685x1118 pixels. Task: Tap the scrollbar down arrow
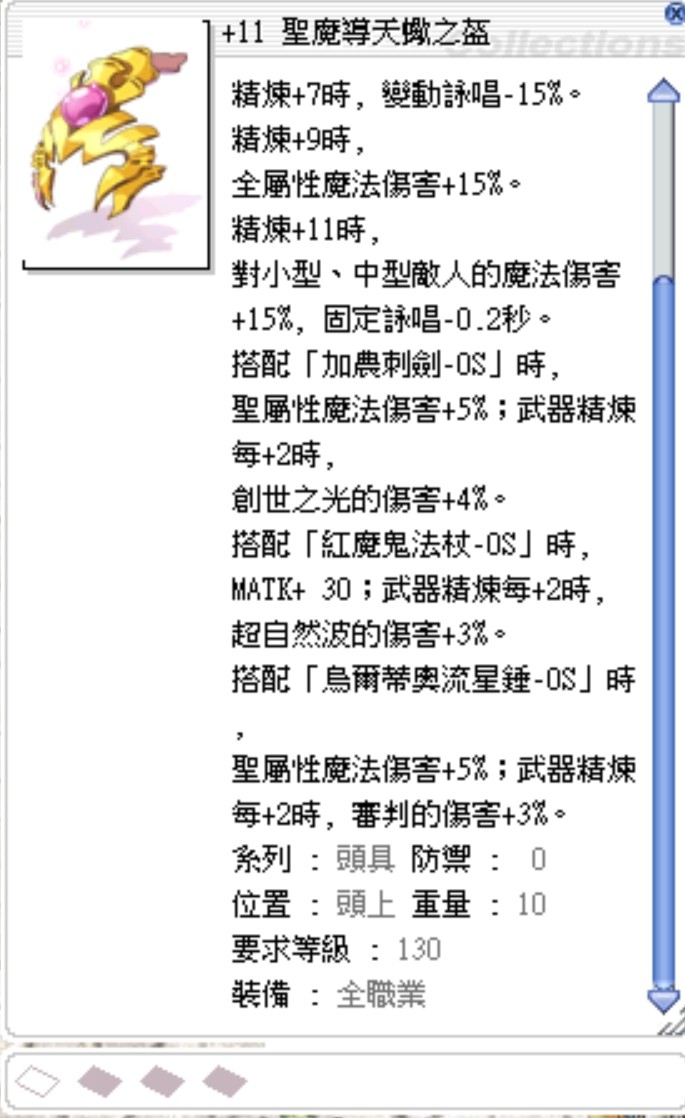pos(663,998)
